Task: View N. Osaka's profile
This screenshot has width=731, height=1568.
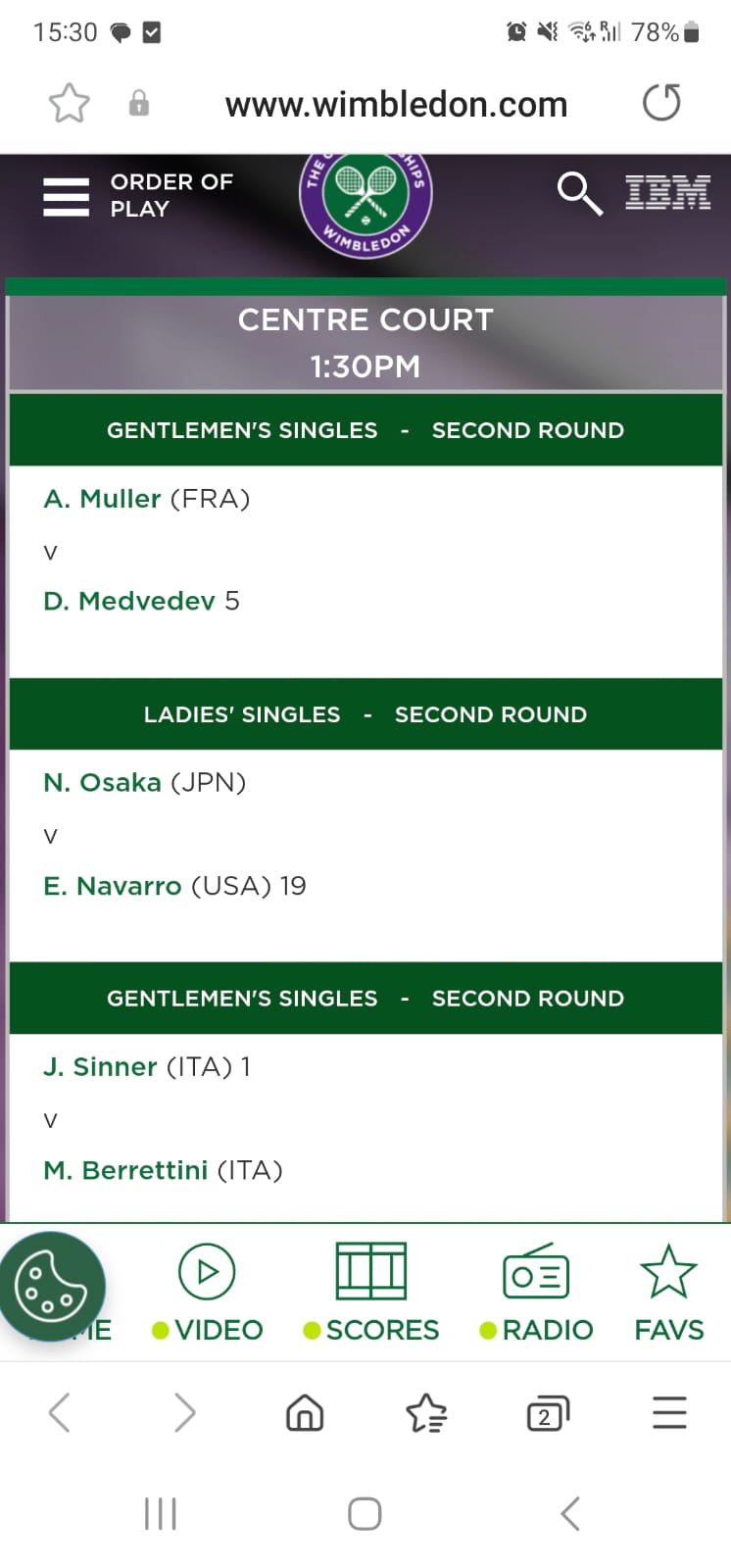Action: (x=102, y=783)
